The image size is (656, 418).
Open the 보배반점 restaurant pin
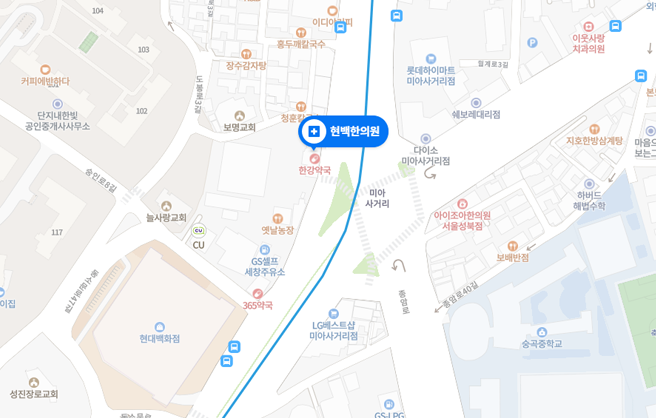point(512,245)
